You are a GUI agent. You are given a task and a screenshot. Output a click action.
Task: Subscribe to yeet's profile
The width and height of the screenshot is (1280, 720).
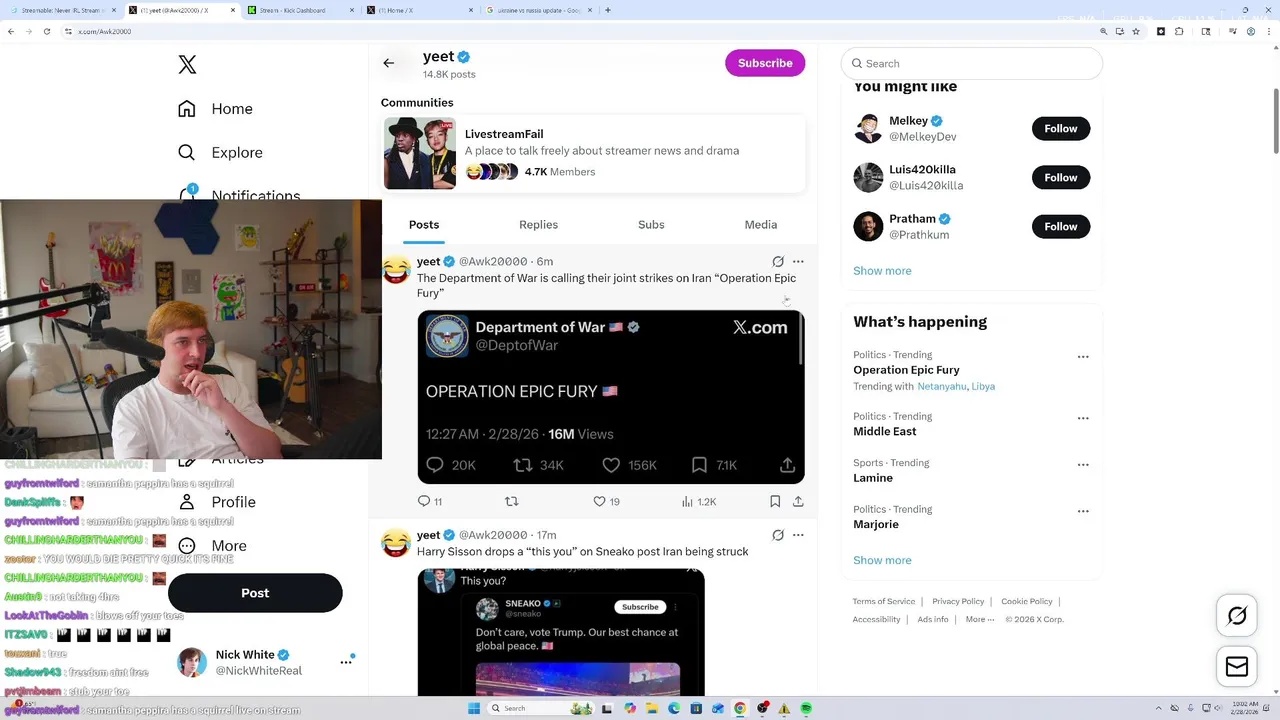click(765, 63)
